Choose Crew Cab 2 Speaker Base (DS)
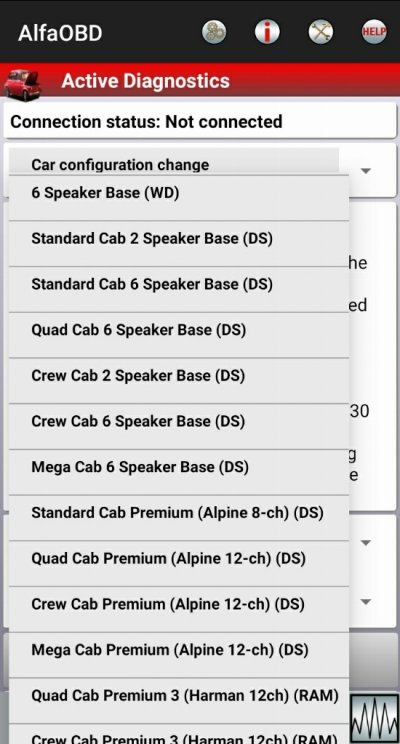The height and width of the screenshot is (744, 400). click(179, 381)
